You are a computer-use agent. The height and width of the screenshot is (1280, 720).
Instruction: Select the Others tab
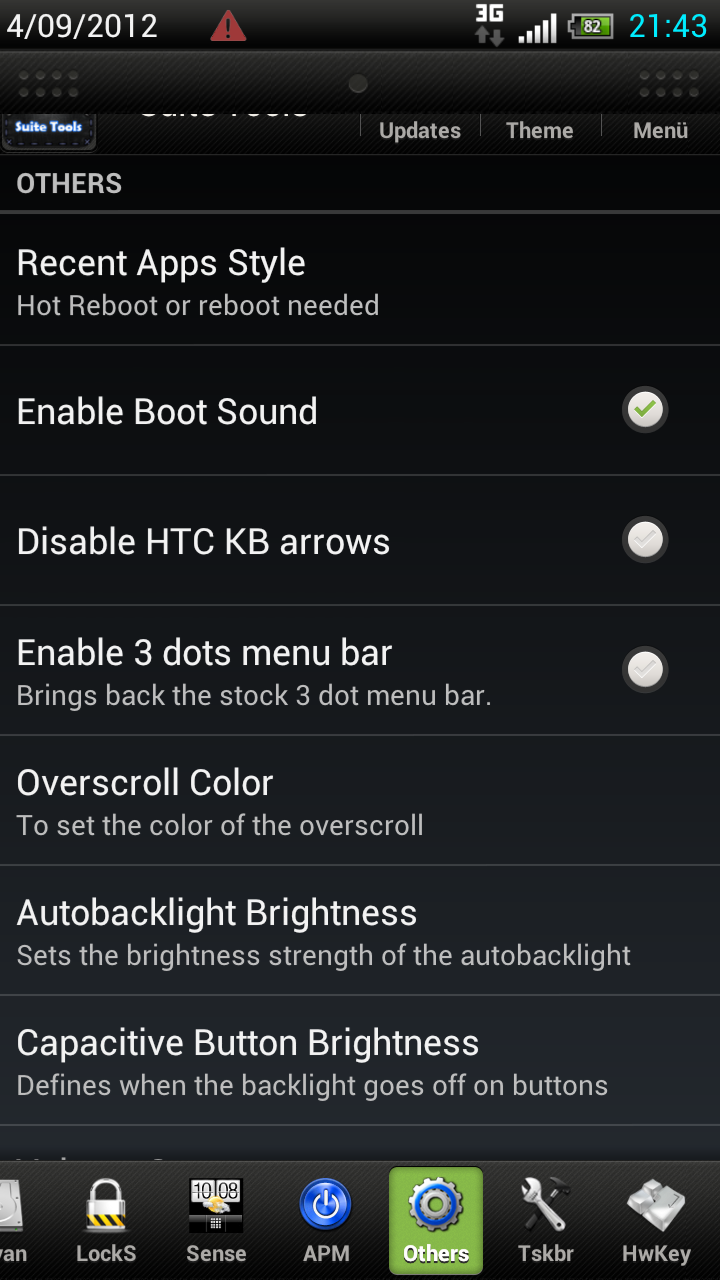tap(436, 1222)
